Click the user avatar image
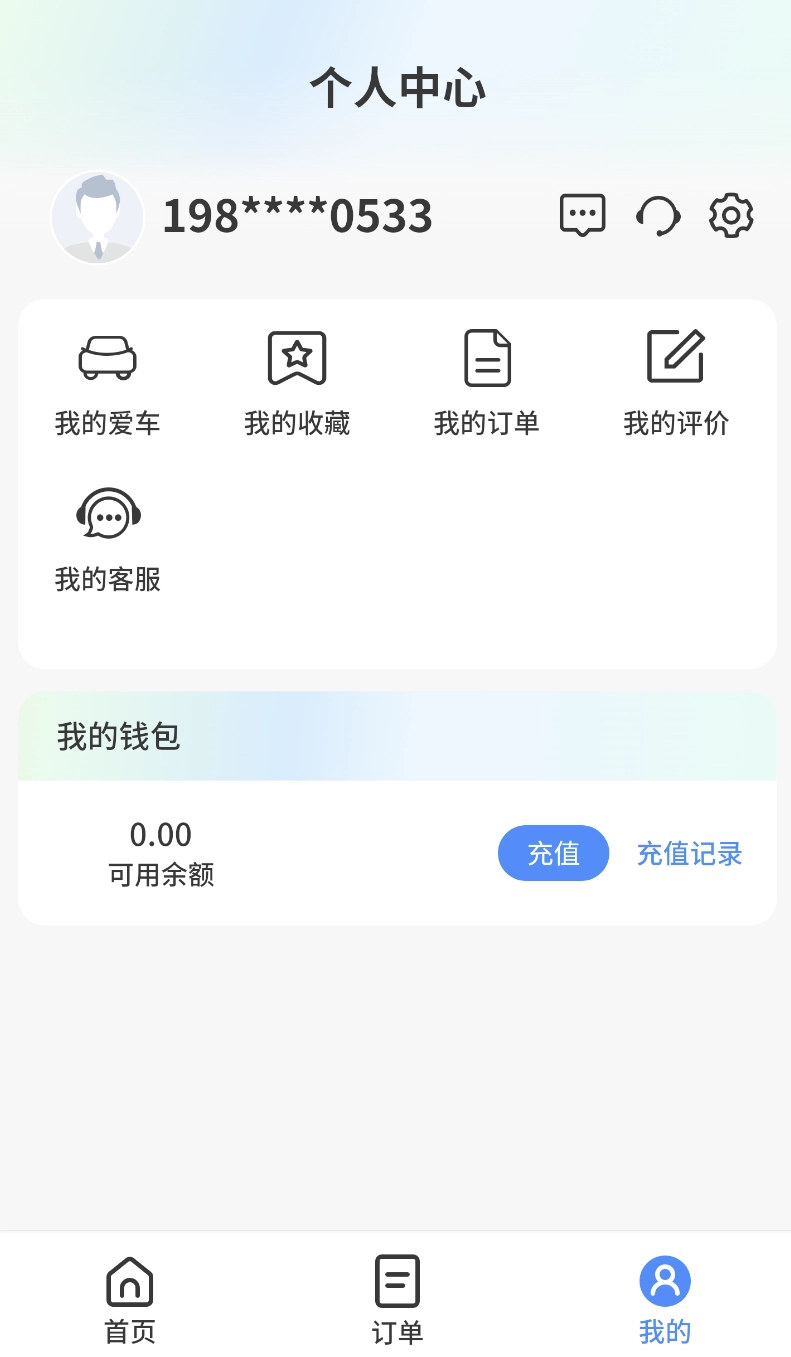Image resolution: width=791 pixels, height=1357 pixels. tap(97, 216)
